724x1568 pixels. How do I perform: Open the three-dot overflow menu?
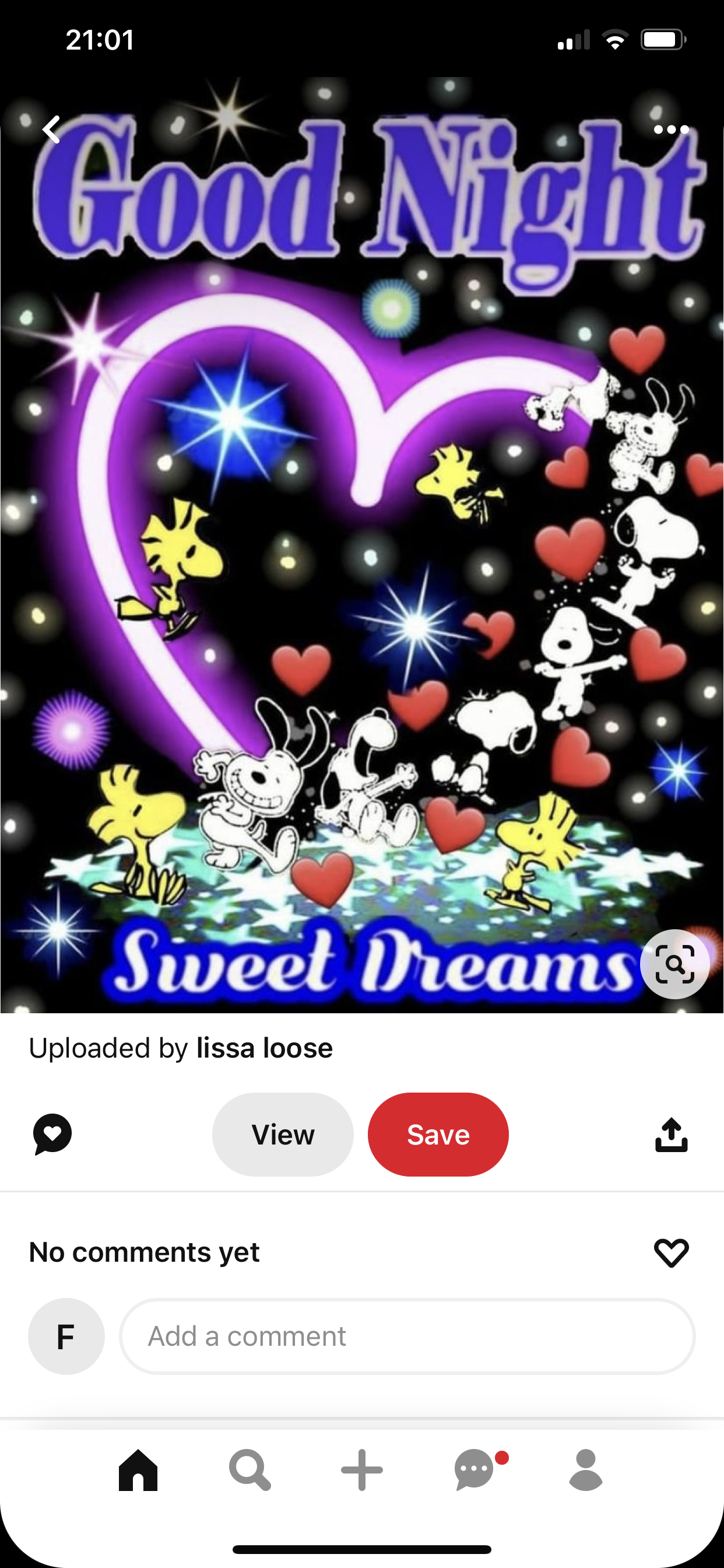click(670, 129)
